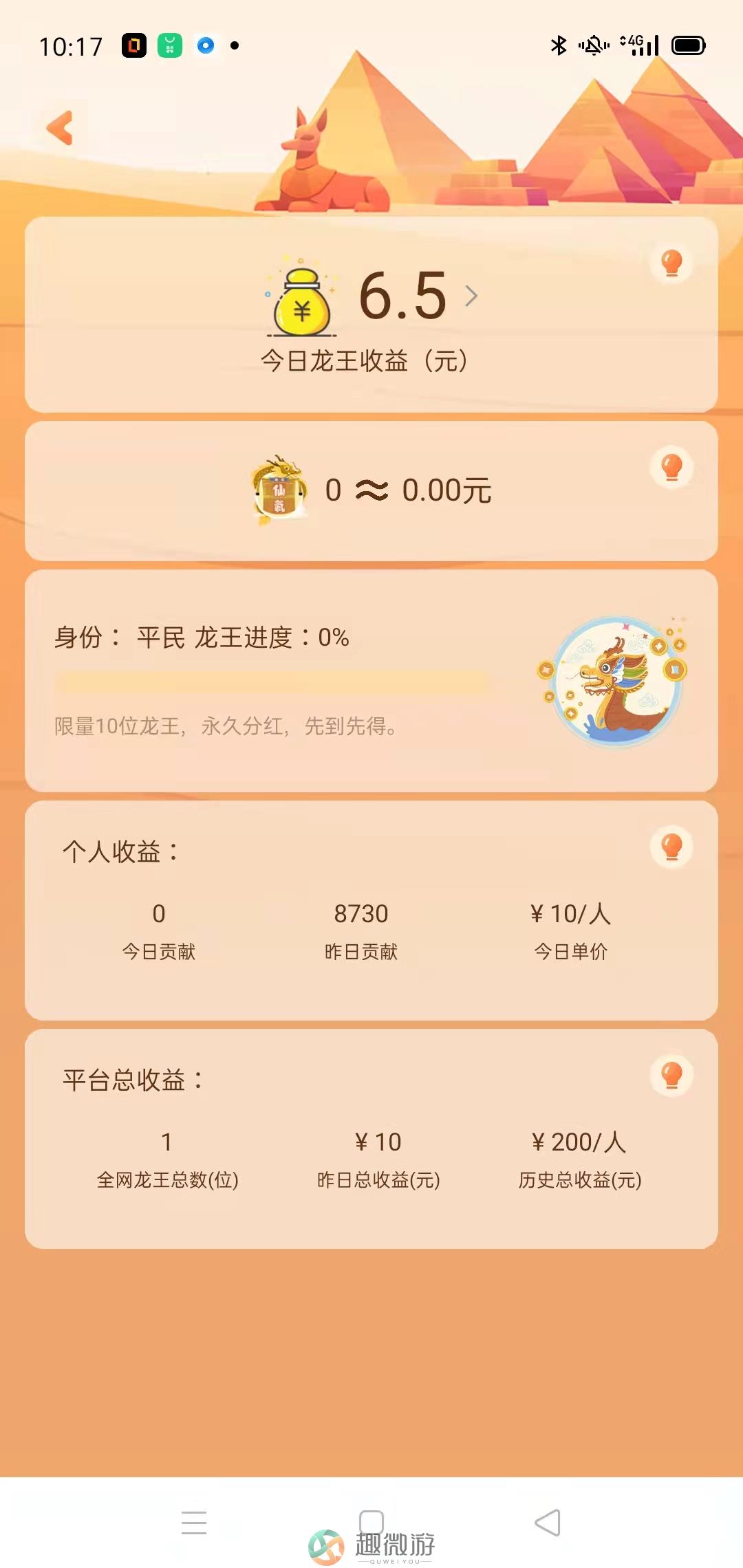743x1568 pixels.
Task: Tap the lightbulb hint in 平台总收益 section
Action: tap(671, 1076)
